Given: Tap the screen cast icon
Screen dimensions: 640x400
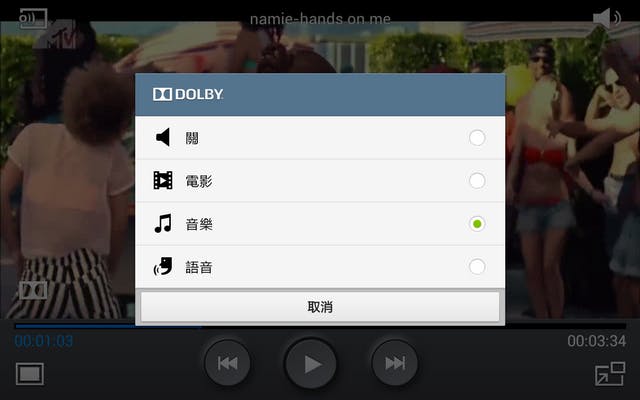Looking at the screenshot, I should point(32,18).
